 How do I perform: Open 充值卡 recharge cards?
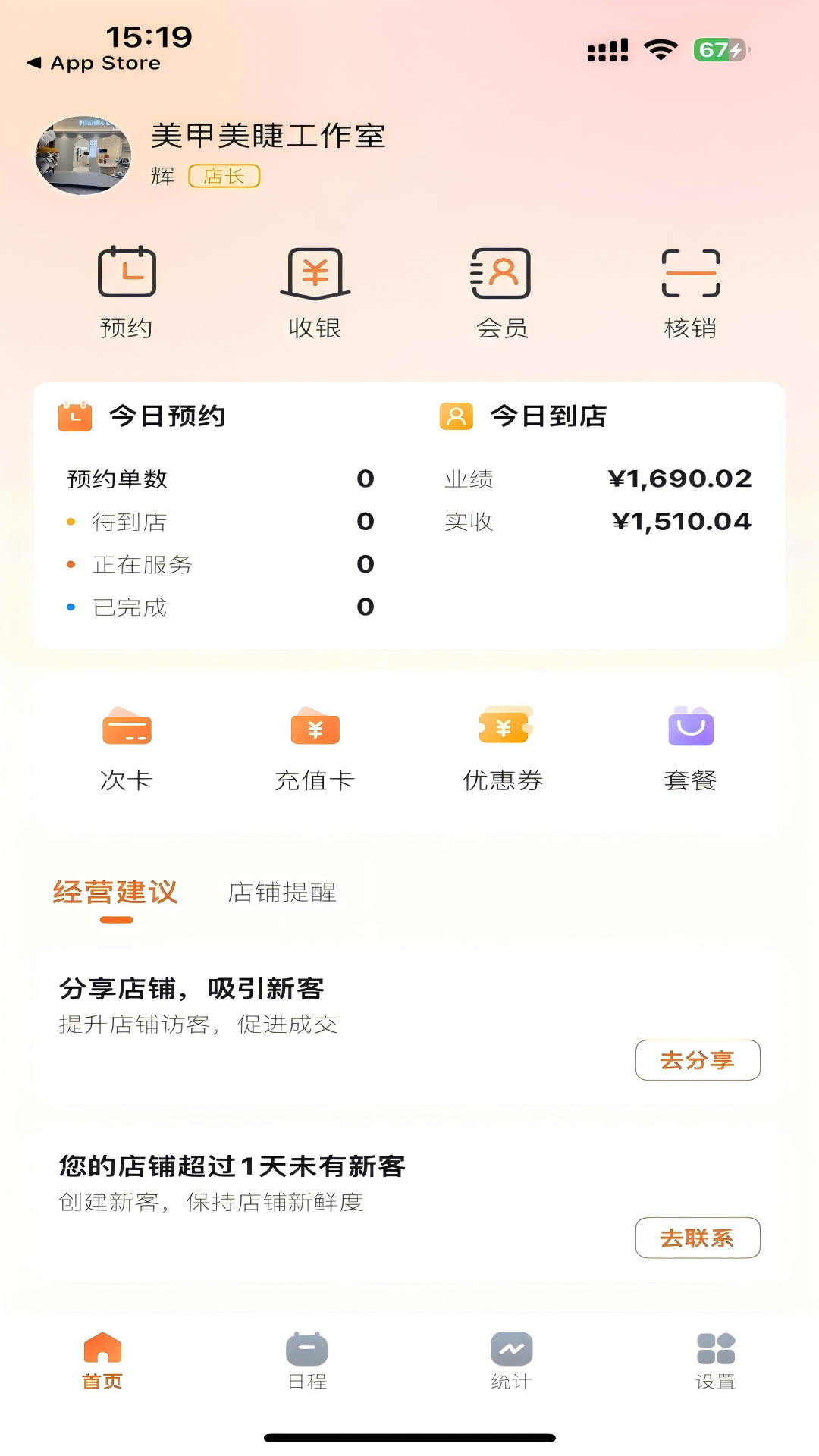tap(315, 747)
